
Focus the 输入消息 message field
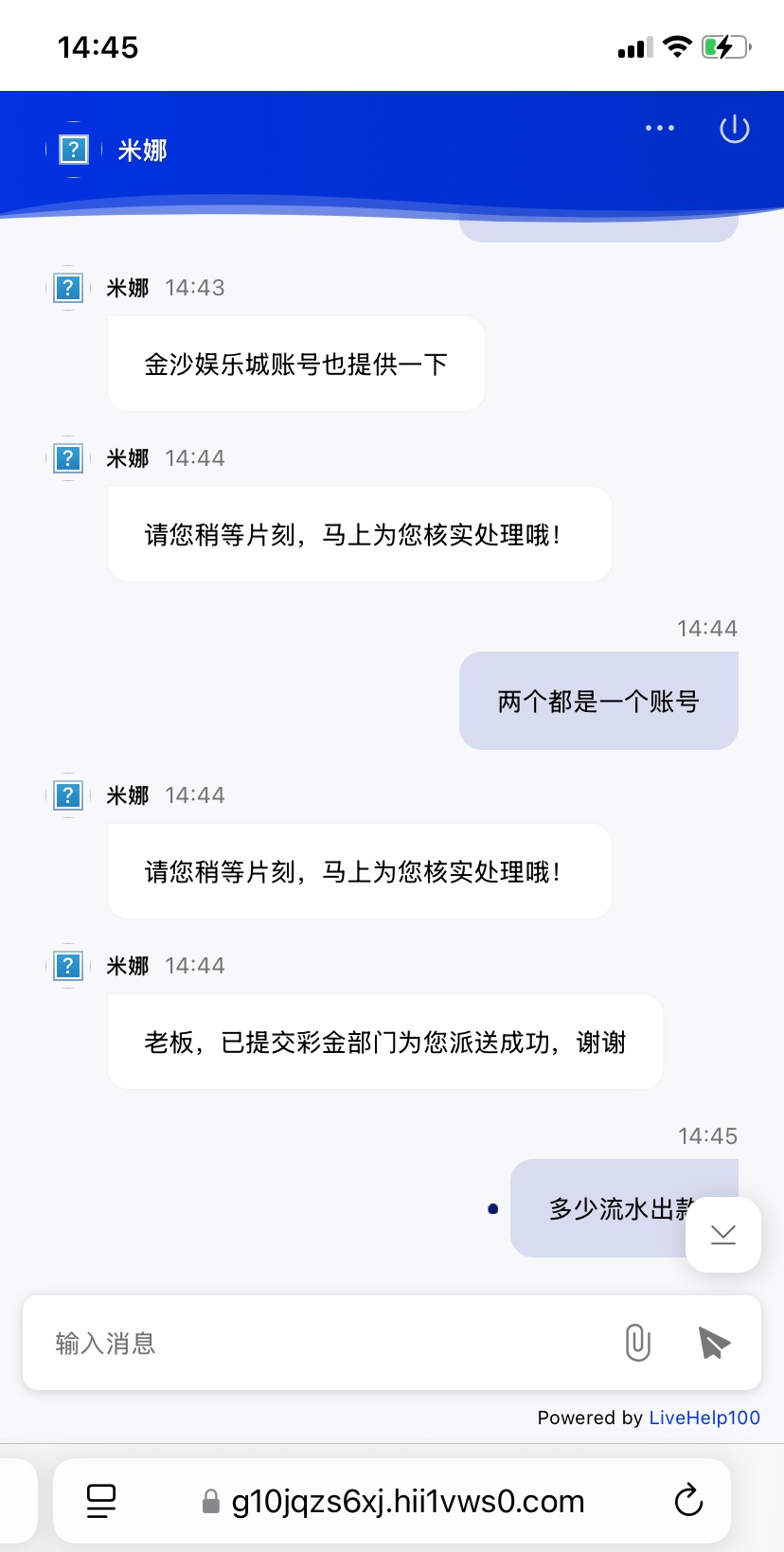[x=322, y=1343]
